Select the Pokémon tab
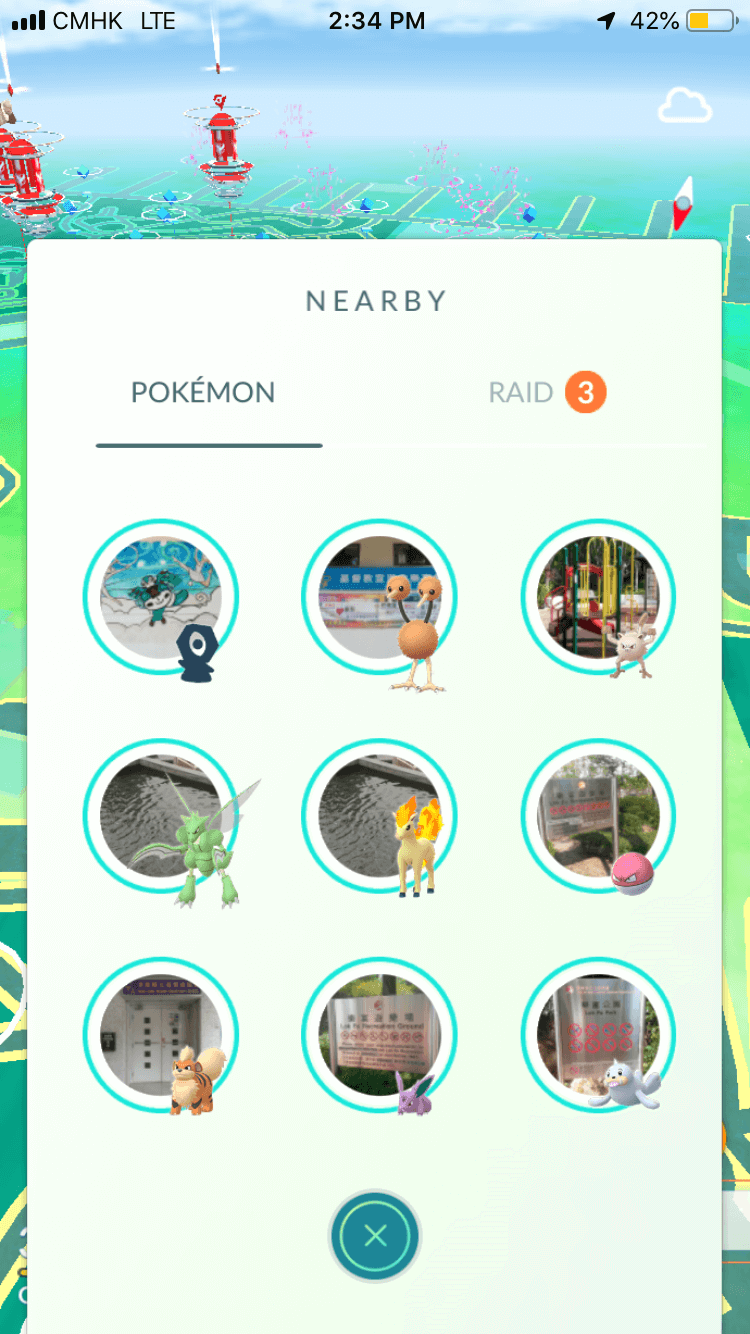Viewport: 750px width, 1334px height. 203,393
